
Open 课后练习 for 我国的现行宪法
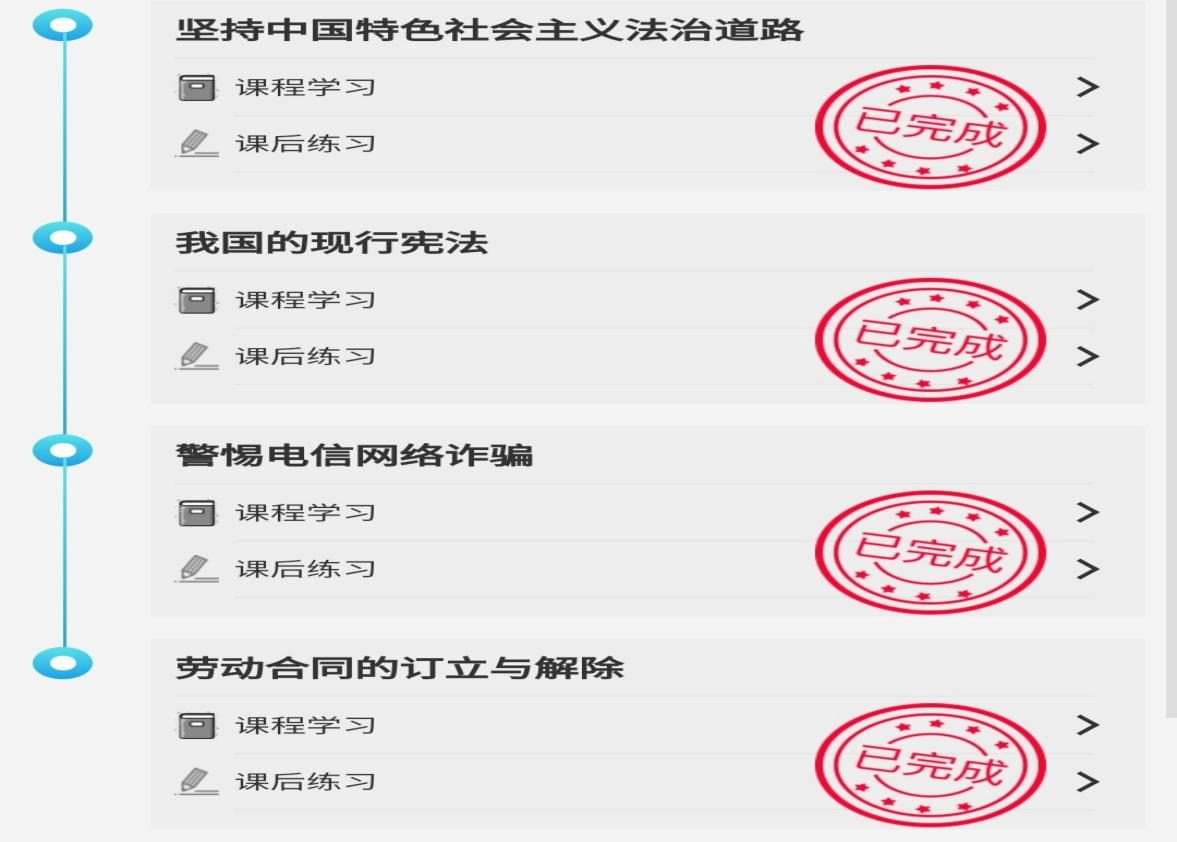pyautogui.click(x=305, y=356)
